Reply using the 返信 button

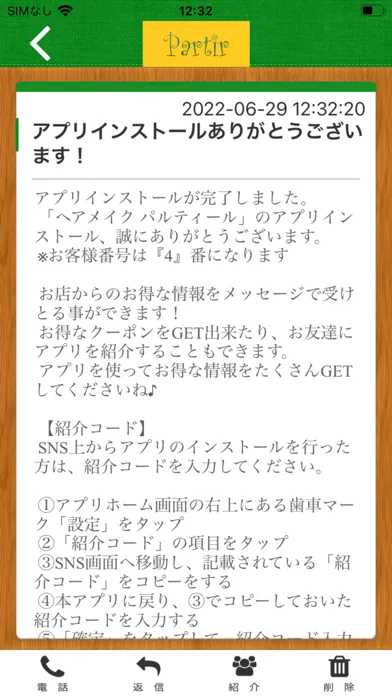click(148, 673)
